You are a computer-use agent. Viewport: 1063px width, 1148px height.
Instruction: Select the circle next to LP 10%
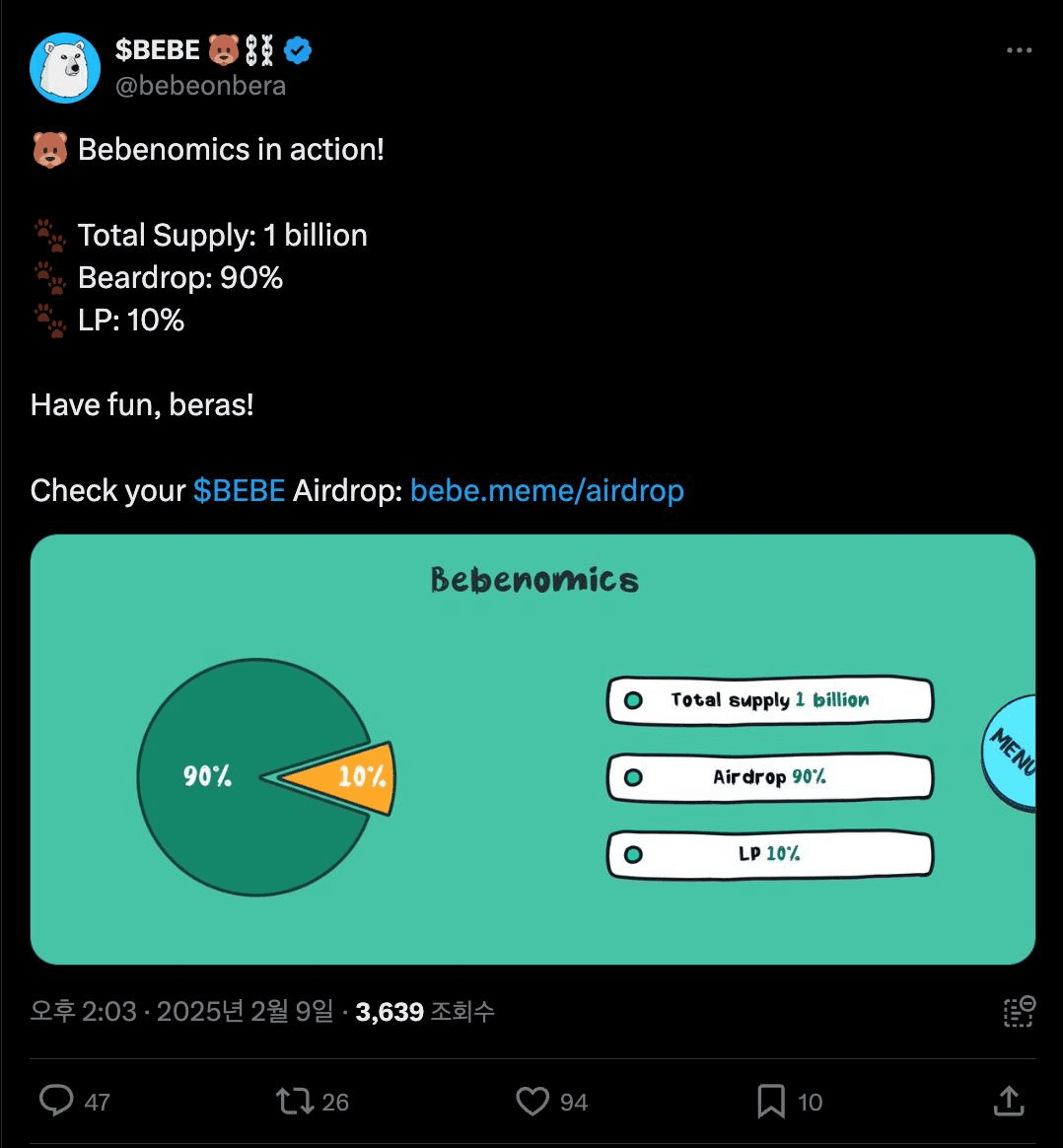(x=633, y=854)
